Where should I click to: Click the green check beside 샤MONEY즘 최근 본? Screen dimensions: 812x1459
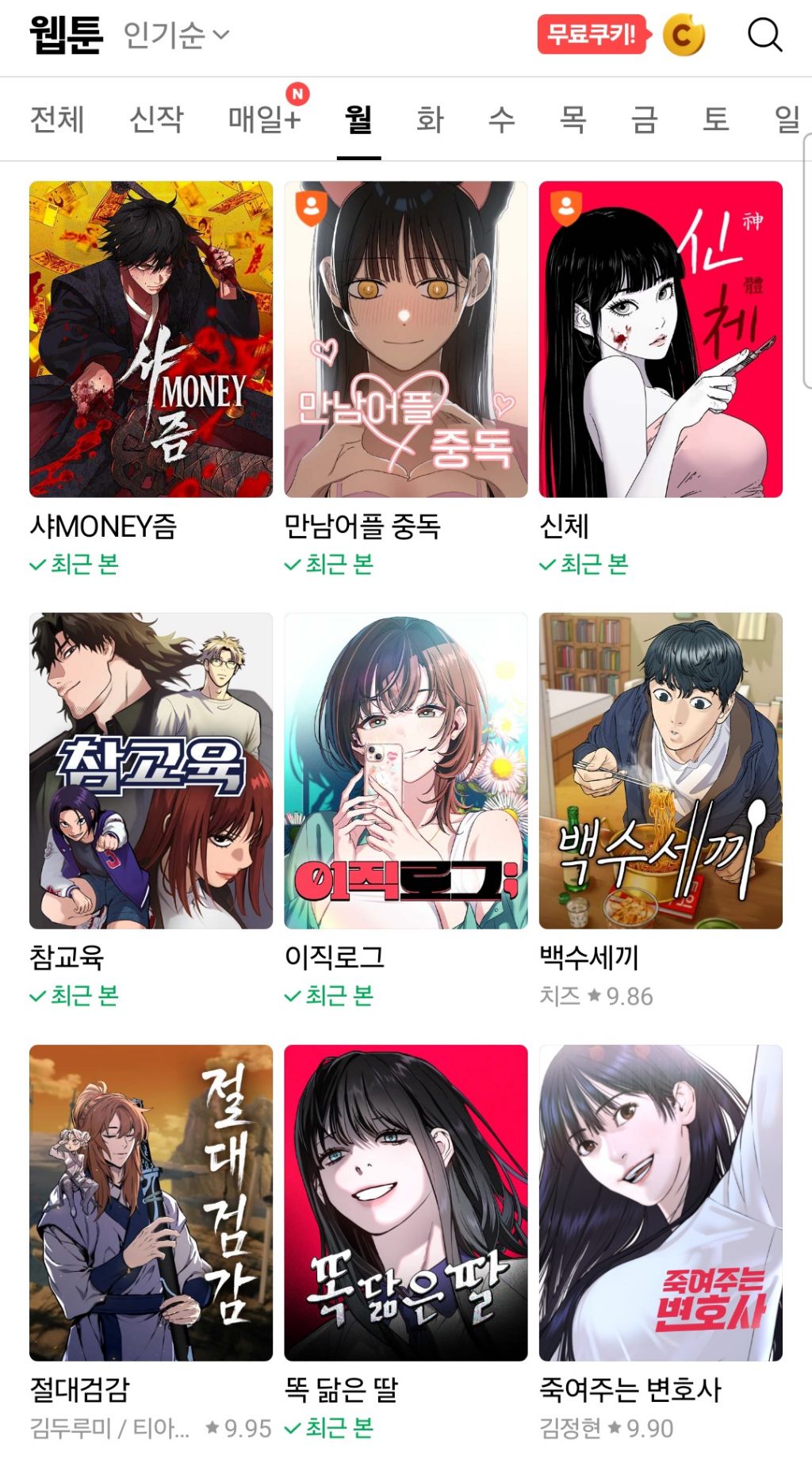tap(36, 564)
